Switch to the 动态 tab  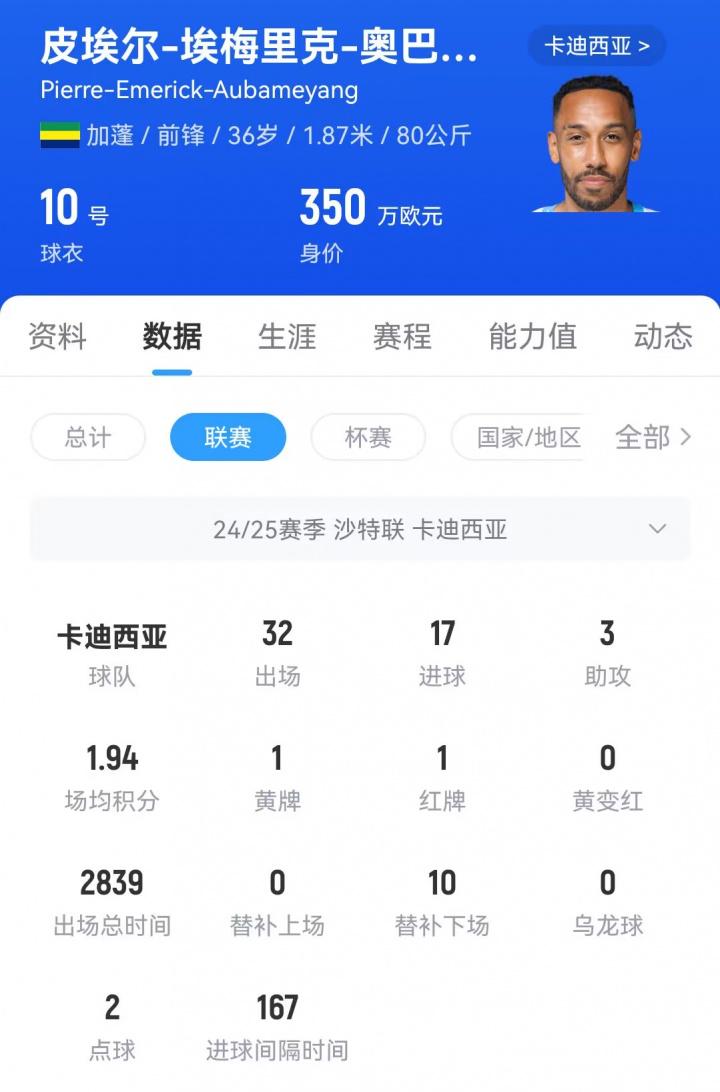click(x=662, y=337)
